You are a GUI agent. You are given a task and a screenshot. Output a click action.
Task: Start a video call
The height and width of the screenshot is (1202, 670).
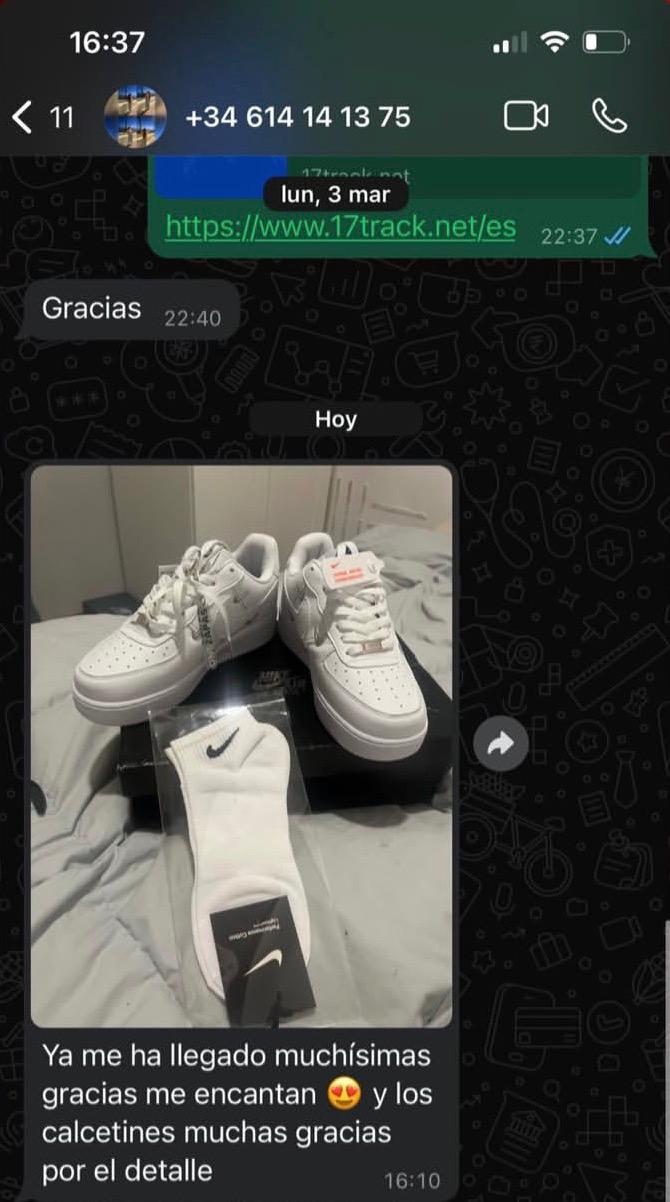[525, 116]
